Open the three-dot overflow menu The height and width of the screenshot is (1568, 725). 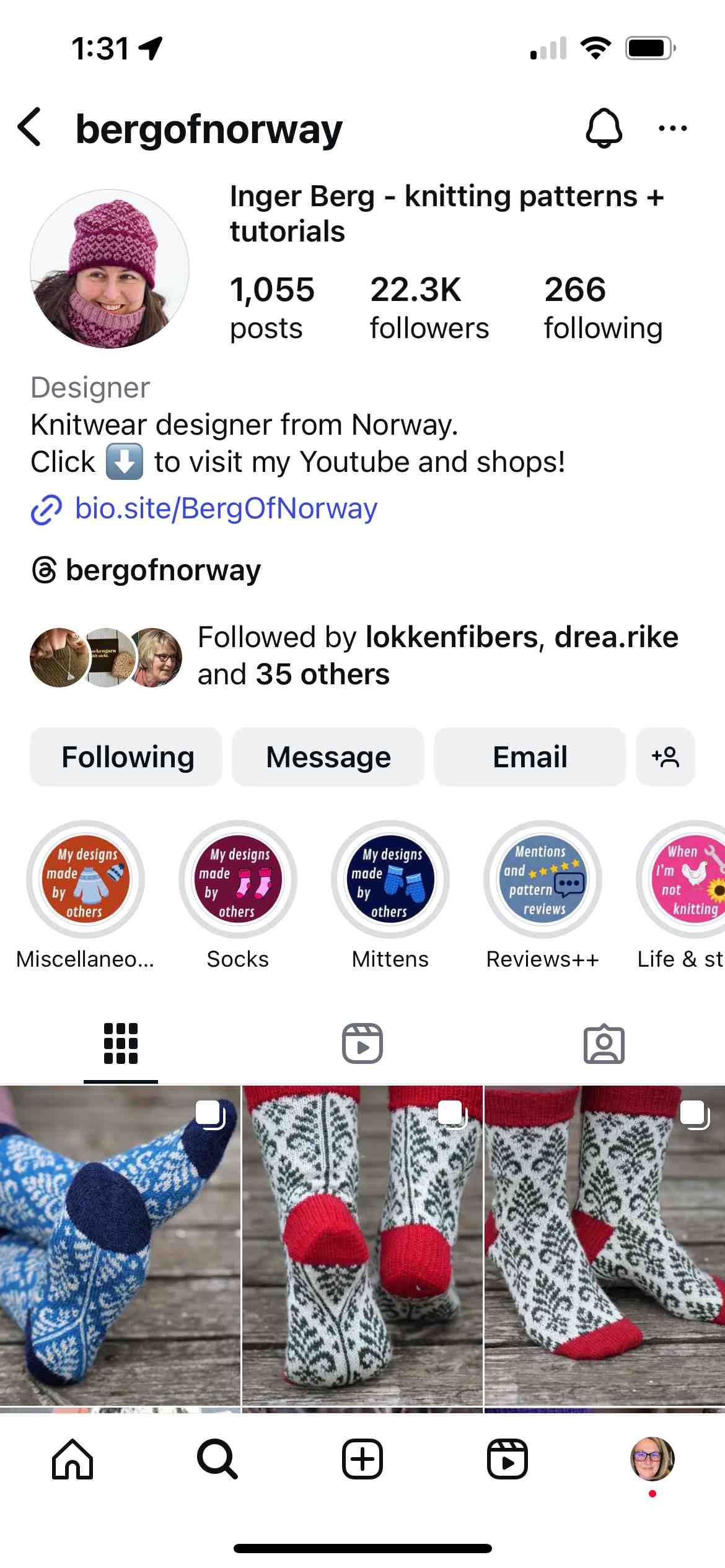pos(672,128)
